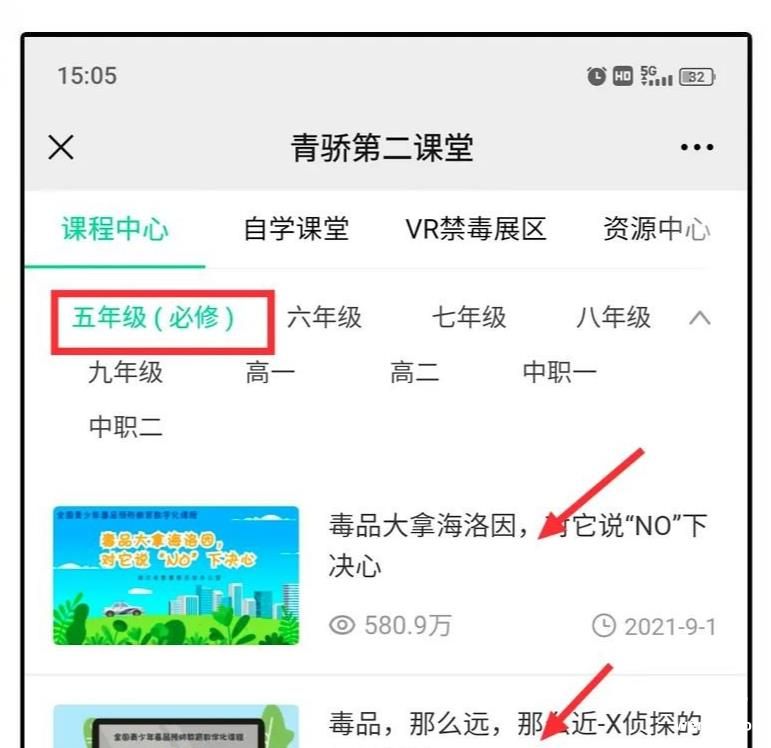Choose the 七年级 grade filter
The height and width of the screenshot is (748, 771).
(469, 318)
